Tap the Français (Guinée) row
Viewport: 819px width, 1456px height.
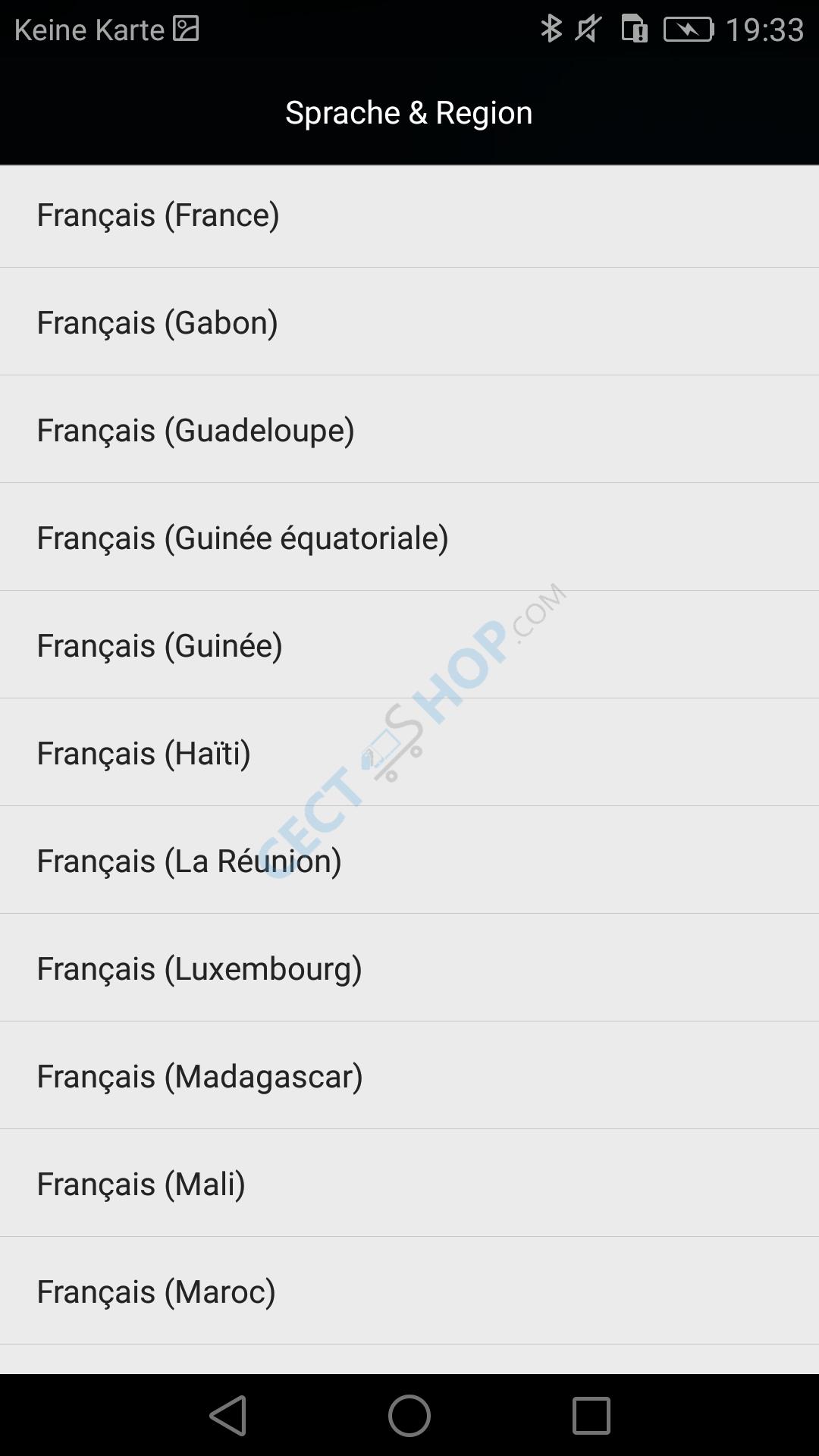coord(409,645)
